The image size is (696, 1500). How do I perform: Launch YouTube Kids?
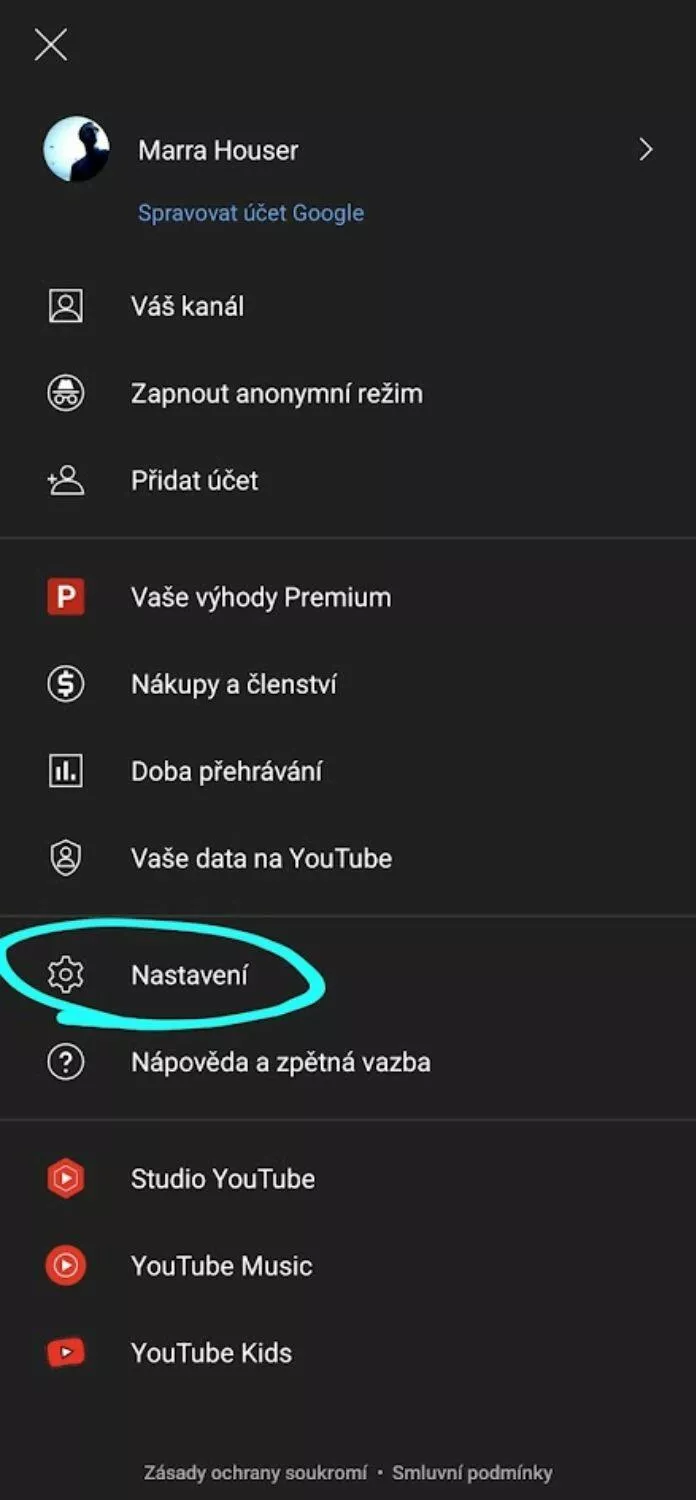pos(211,1353)
